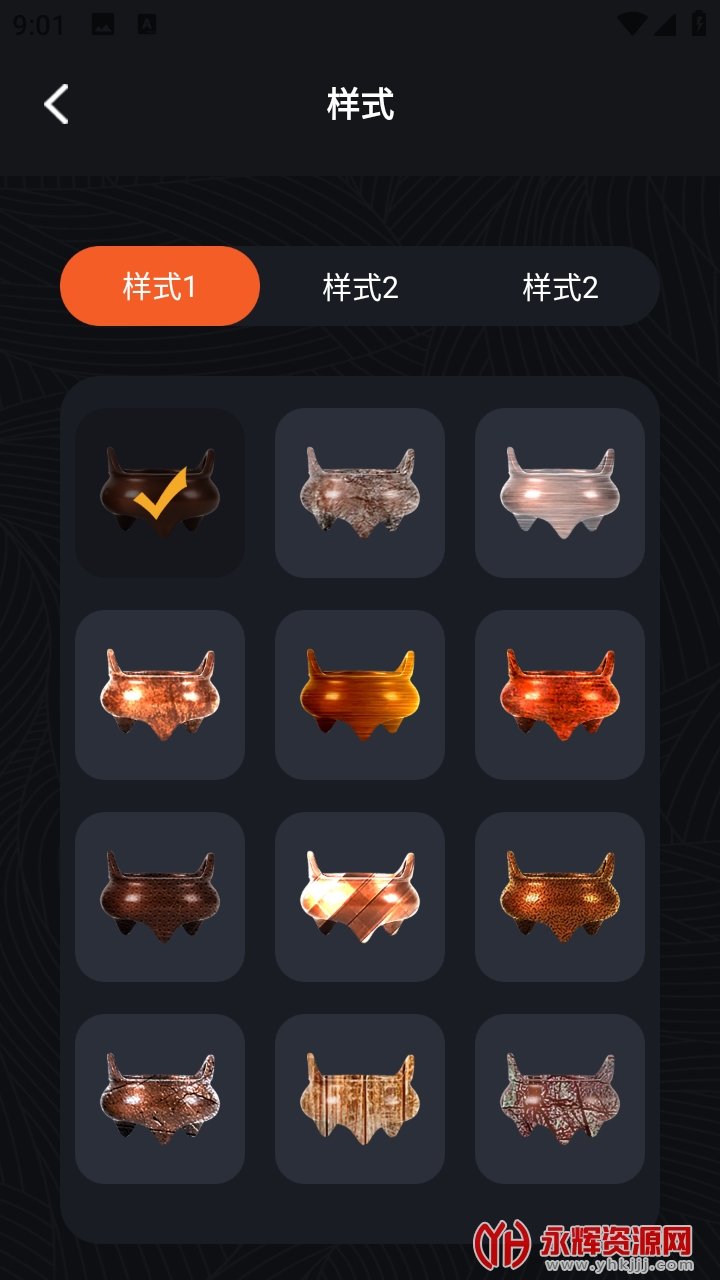Go back using the top-left arrow
The image size is (720, 1280).
[56, 104]
